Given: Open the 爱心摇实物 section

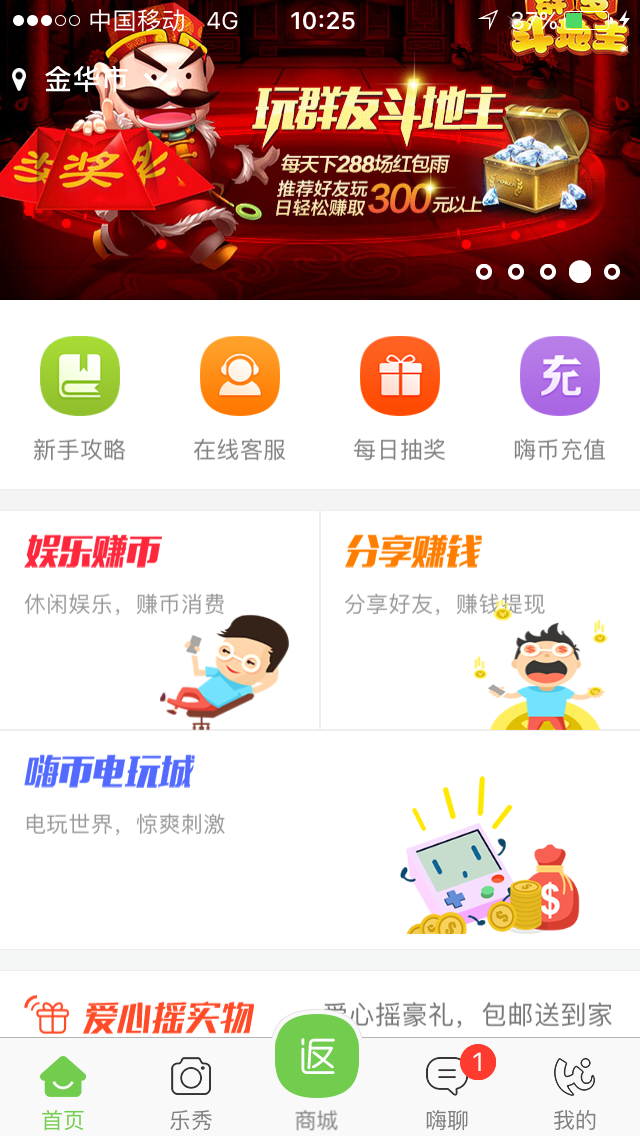Looking at the screenshot, I should [320, 1008].
